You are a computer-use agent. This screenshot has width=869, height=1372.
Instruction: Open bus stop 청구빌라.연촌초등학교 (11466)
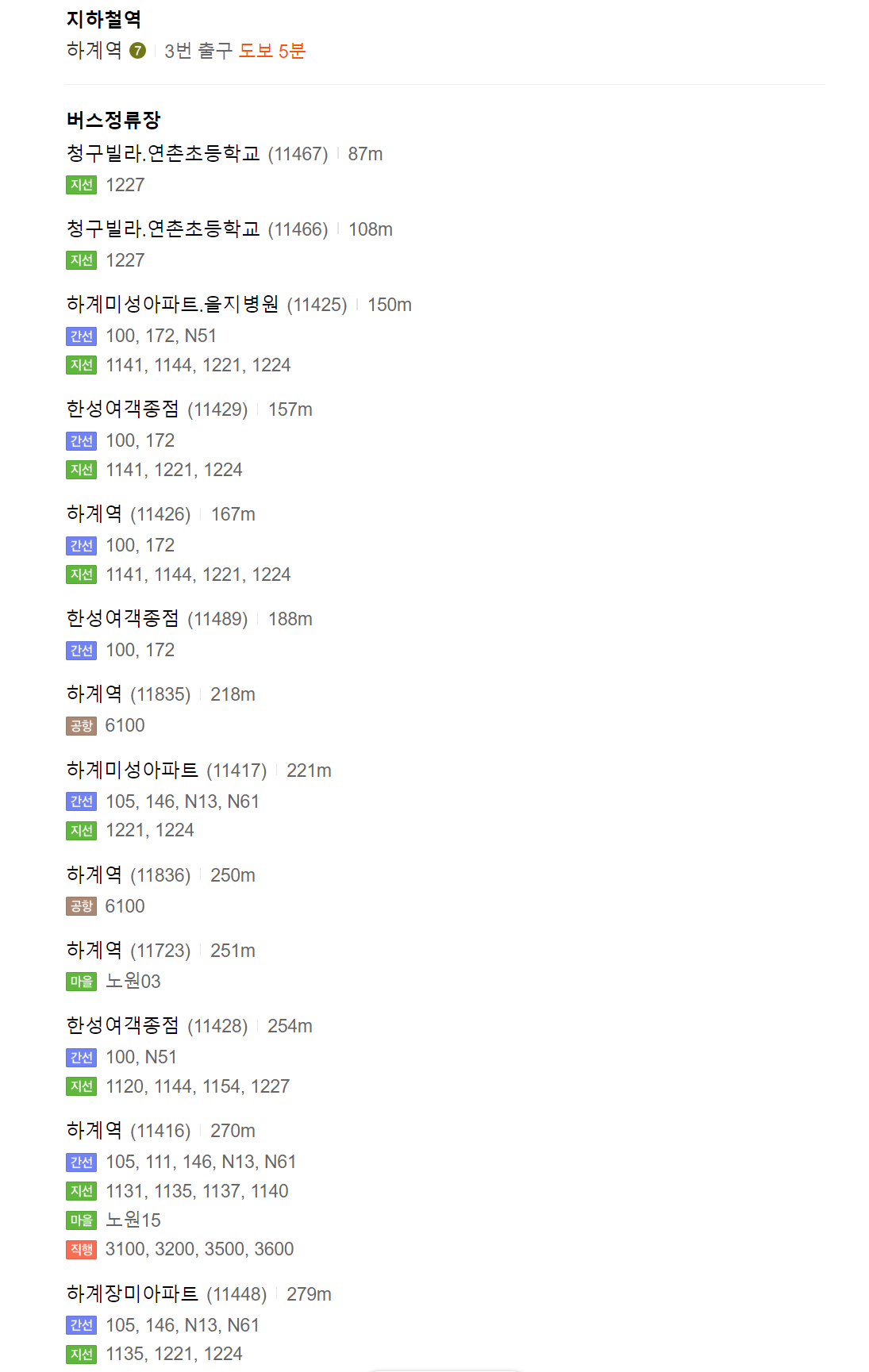click(x=163, y=229)
